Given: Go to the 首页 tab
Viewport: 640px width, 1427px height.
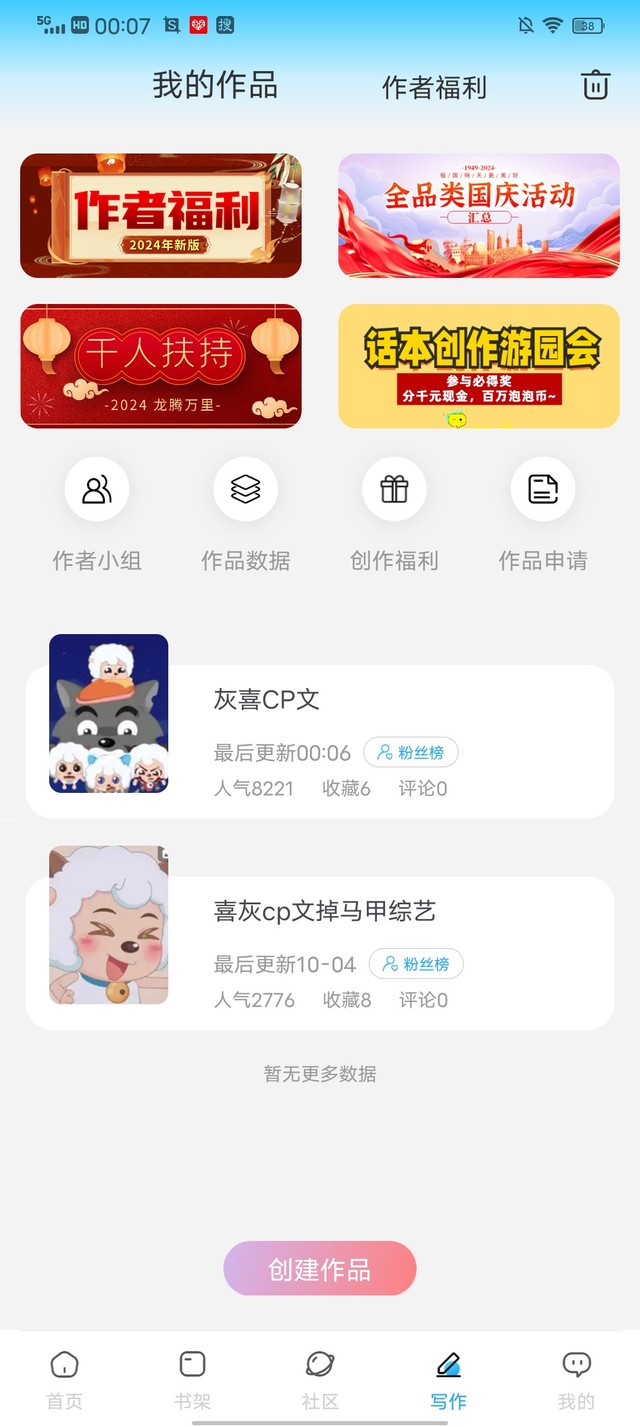Looking at the screenshot, I should pos(65,1378).
